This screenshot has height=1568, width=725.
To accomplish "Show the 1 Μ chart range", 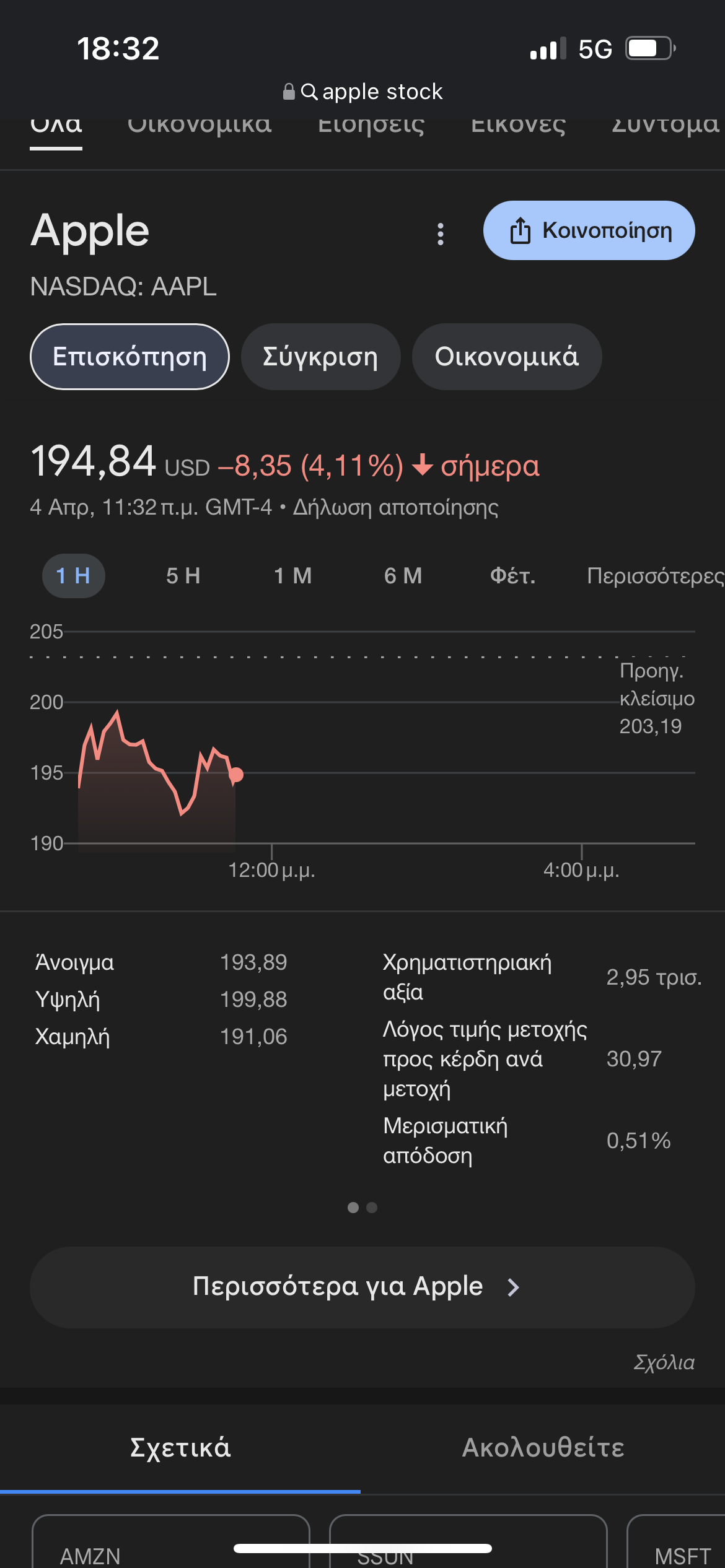I will click(x=293, y=576).
